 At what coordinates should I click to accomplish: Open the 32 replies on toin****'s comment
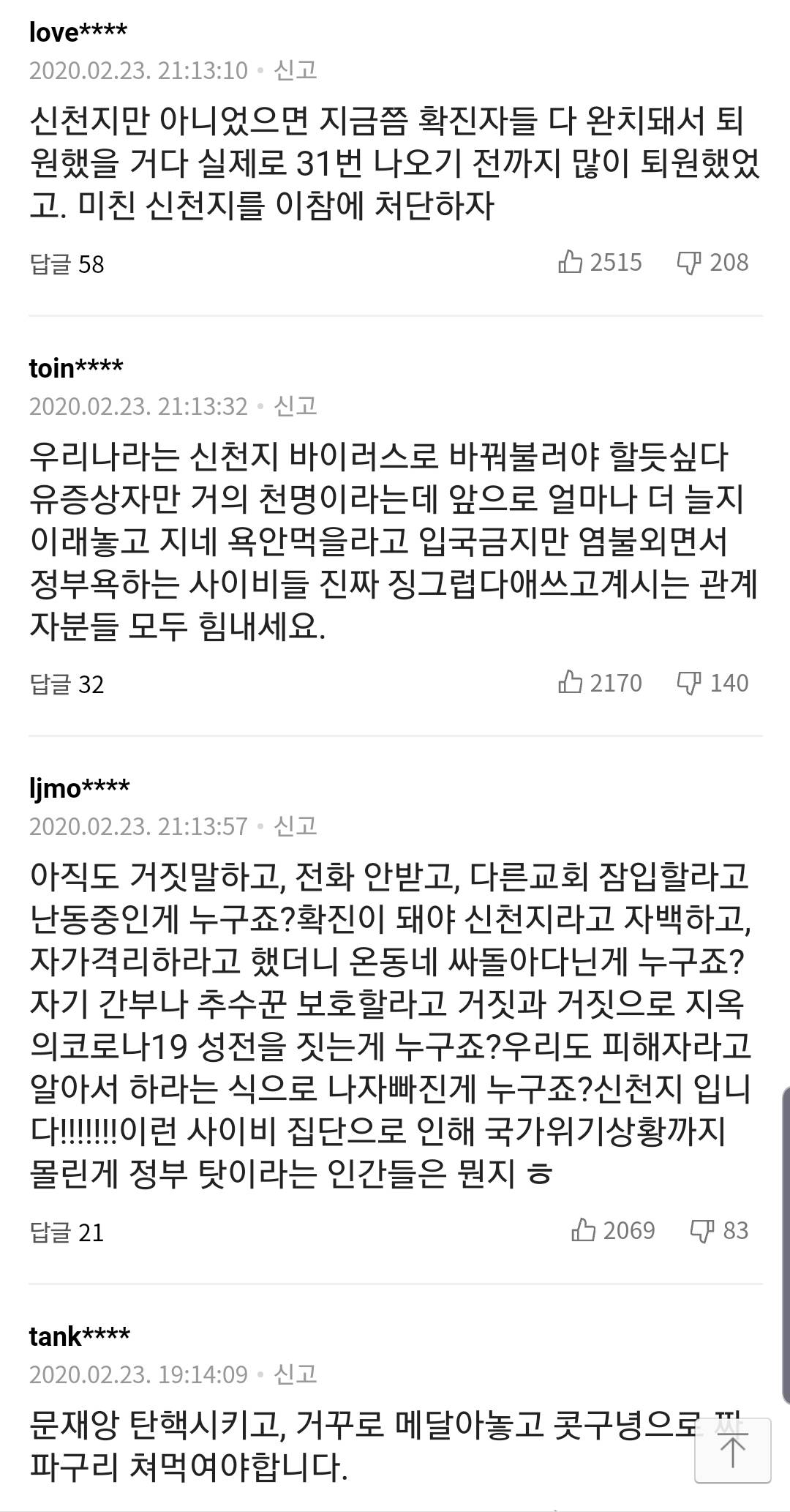[67, 684]
